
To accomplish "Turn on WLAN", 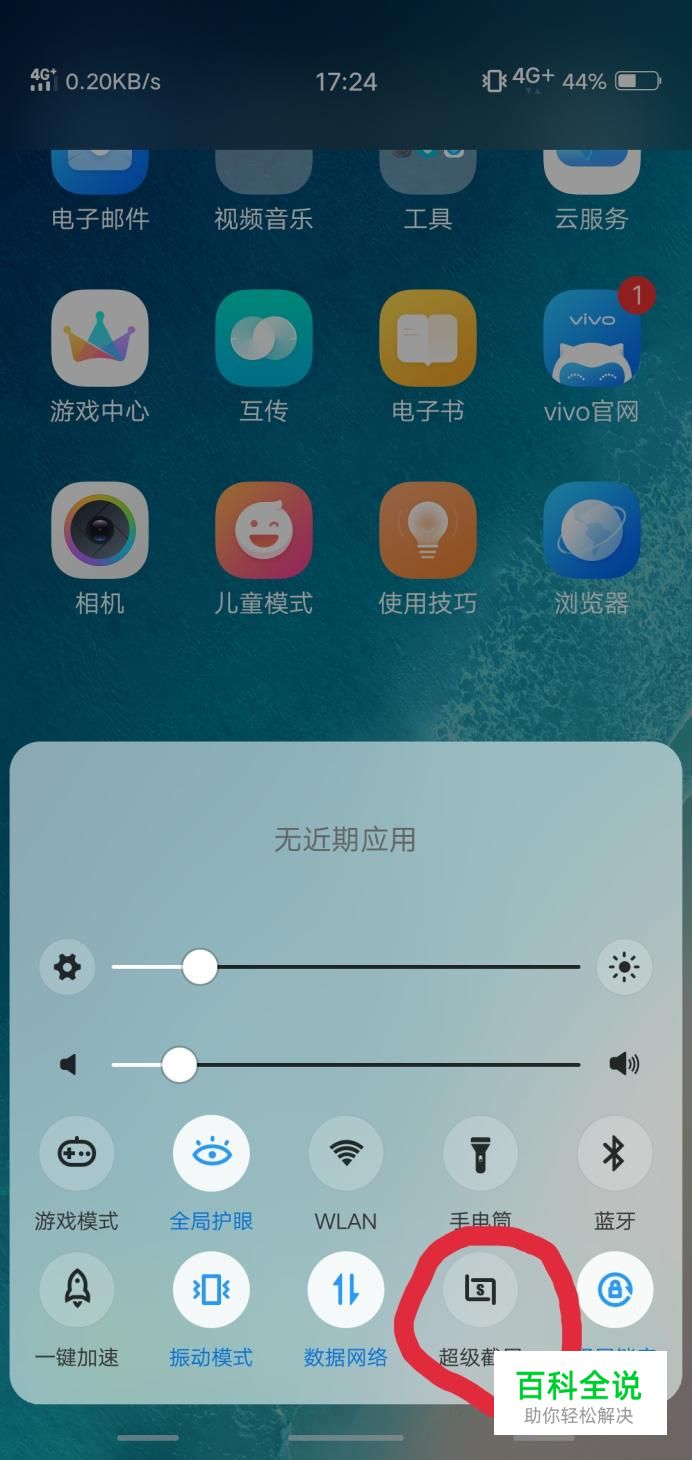I will click(x=346, y=1154).
